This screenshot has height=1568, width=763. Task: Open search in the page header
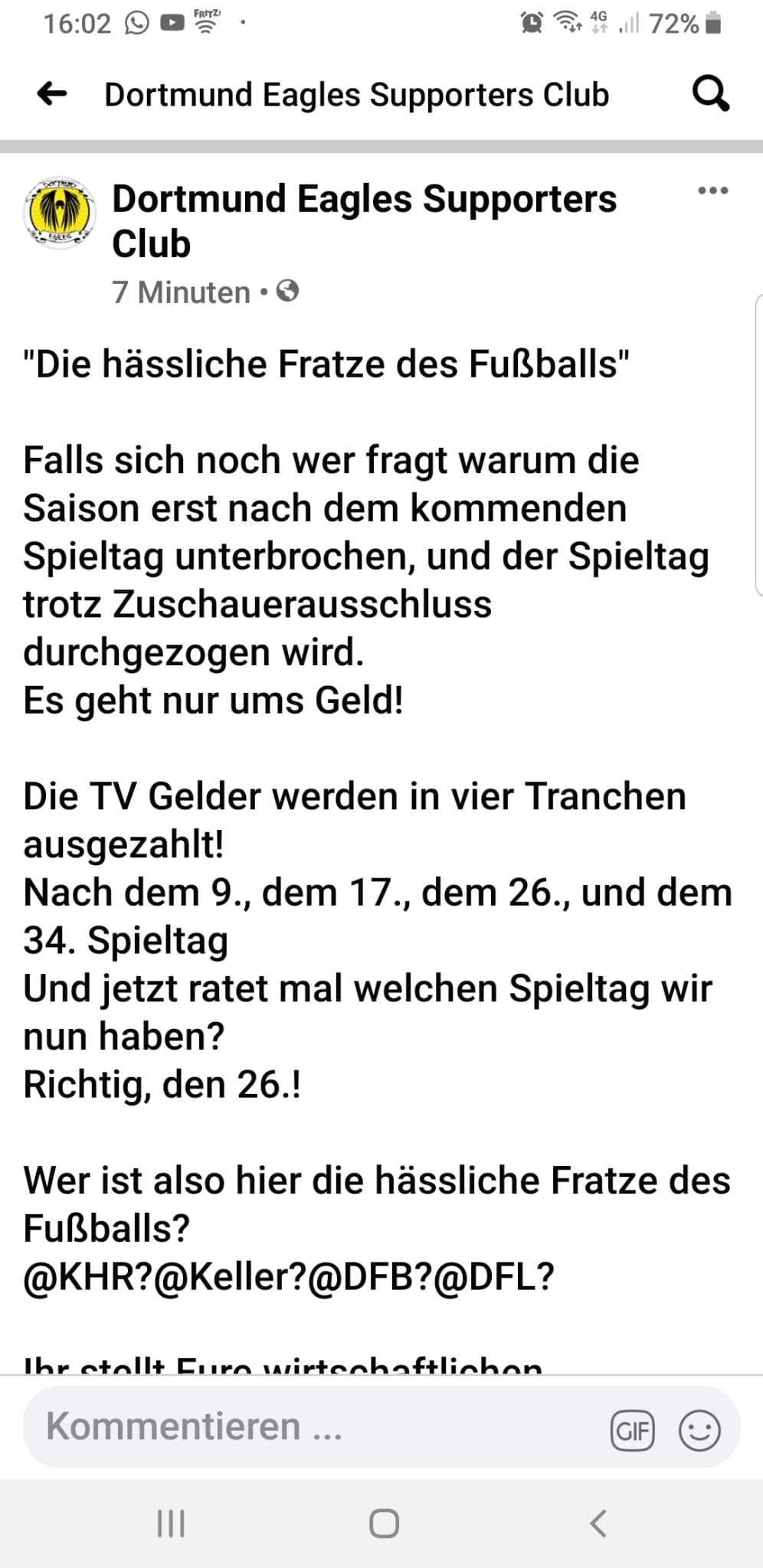pyautogui.click(x=710, y=94)
